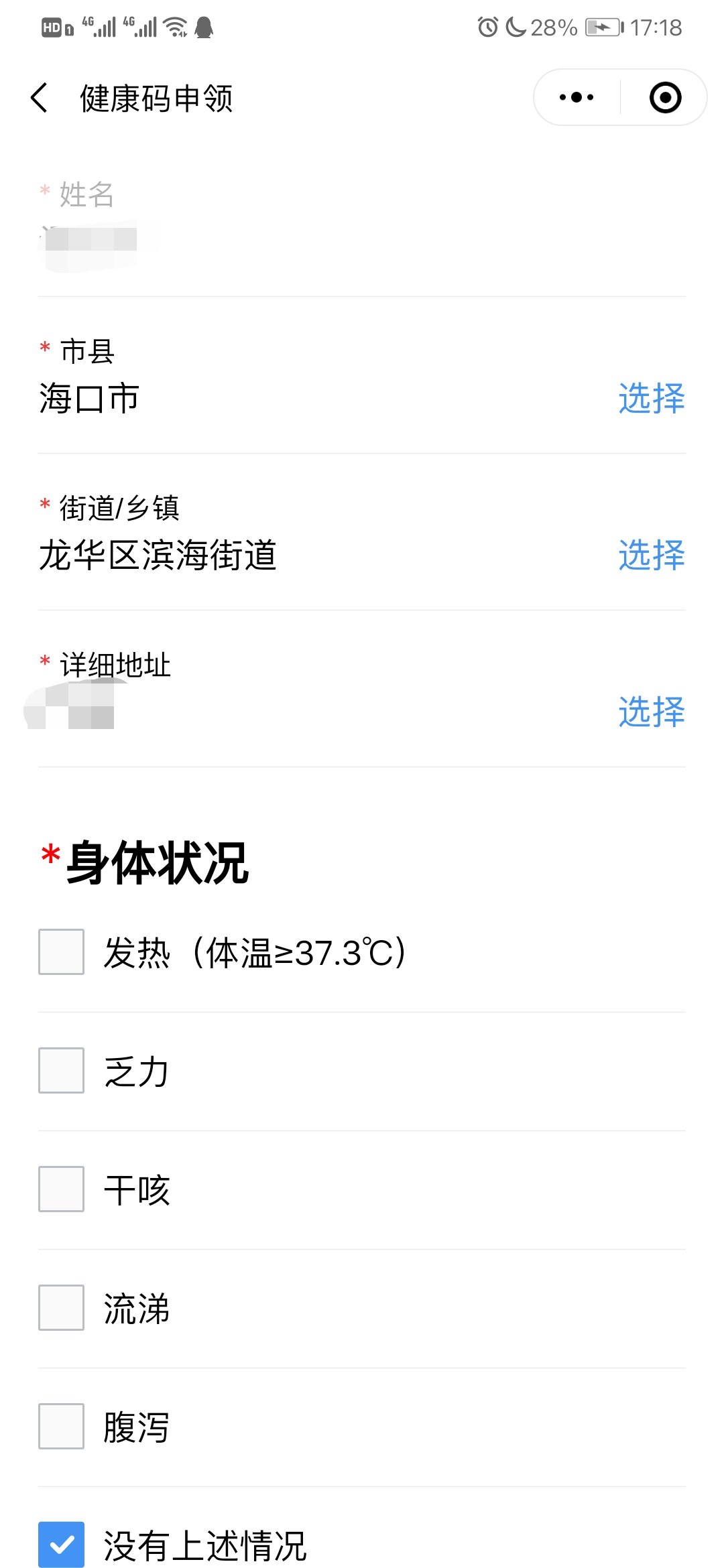Select the 干咳 checkbox
The image size is (724, 1568).
(x=61, y=1189)
